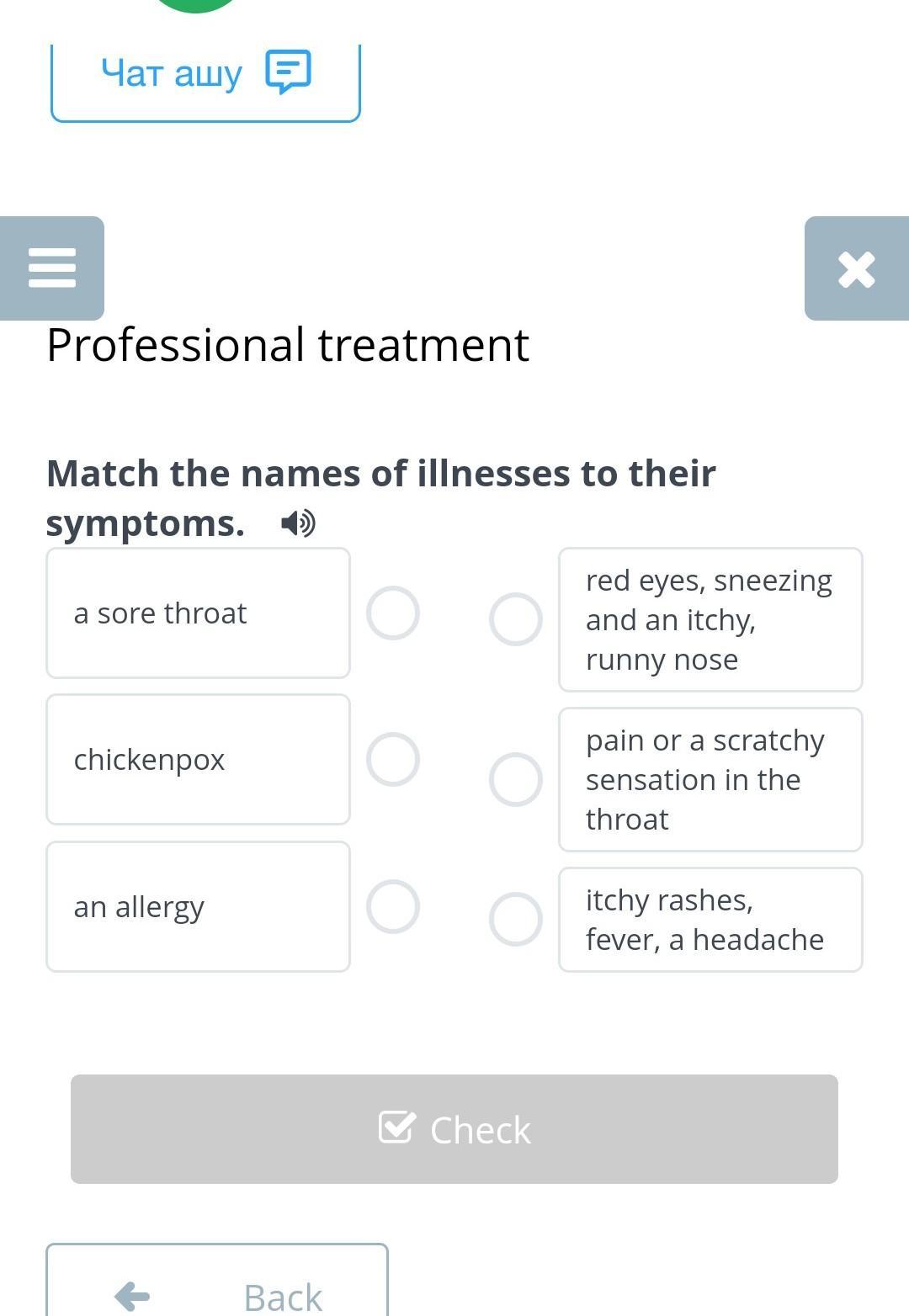Go back with the Back button
909x1316 pixels.
[217, 1281]
